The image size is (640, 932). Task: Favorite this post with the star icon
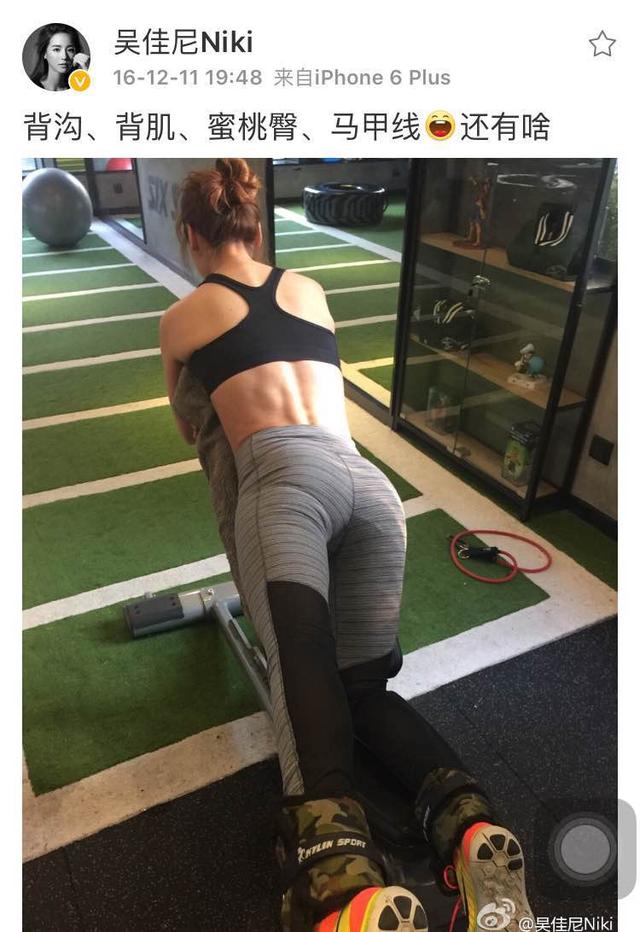(x=601, y=44)
